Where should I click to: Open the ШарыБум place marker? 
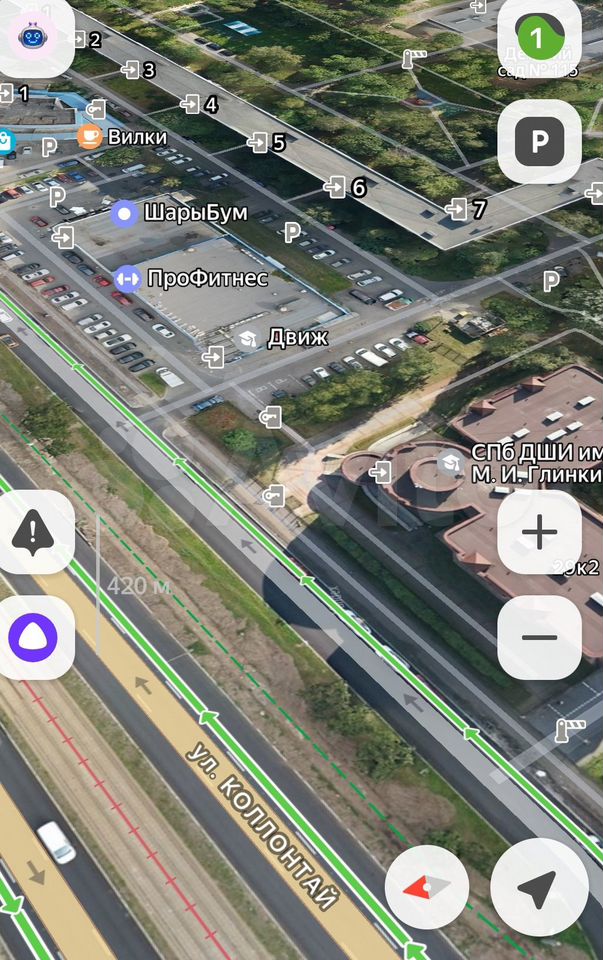(x=124, y=212)
